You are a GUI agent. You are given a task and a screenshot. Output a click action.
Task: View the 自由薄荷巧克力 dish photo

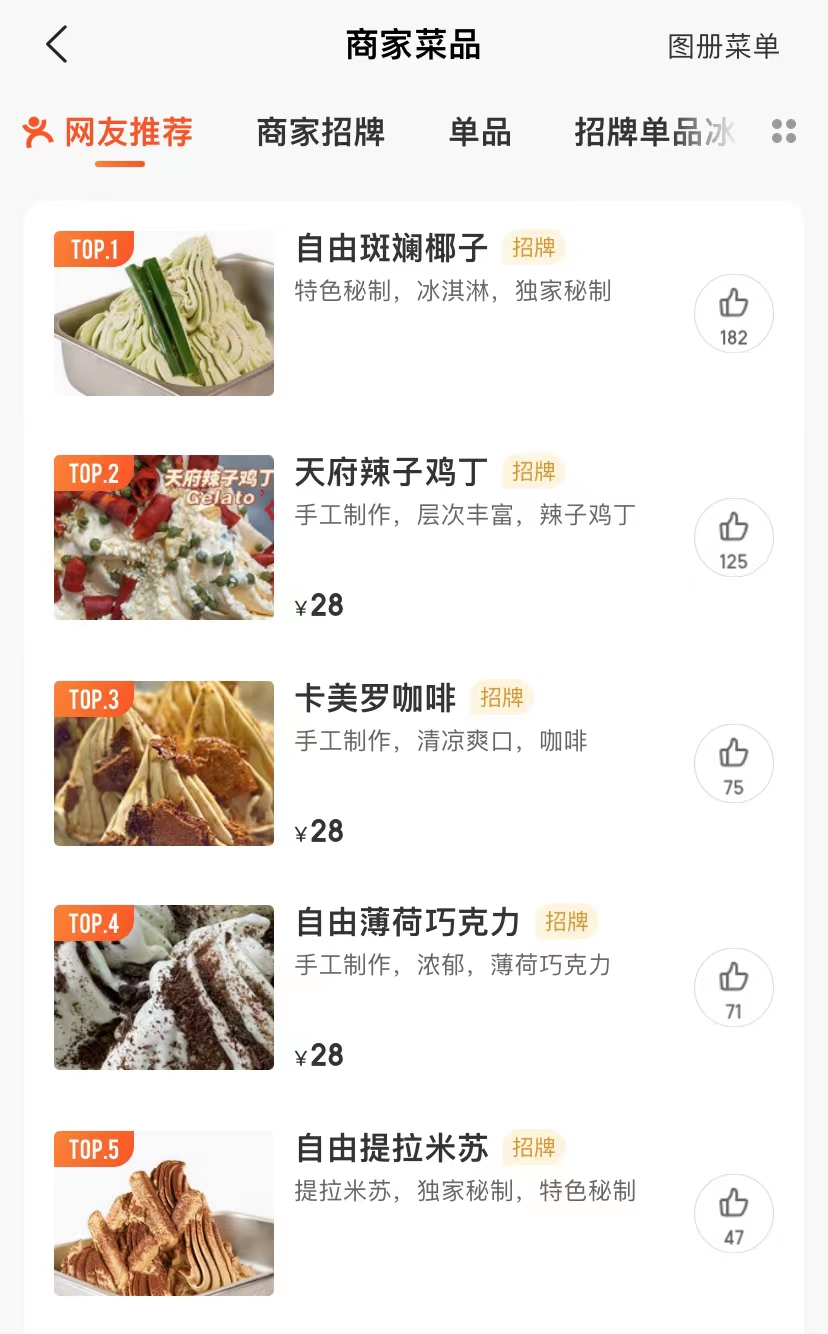coord(164,987)
